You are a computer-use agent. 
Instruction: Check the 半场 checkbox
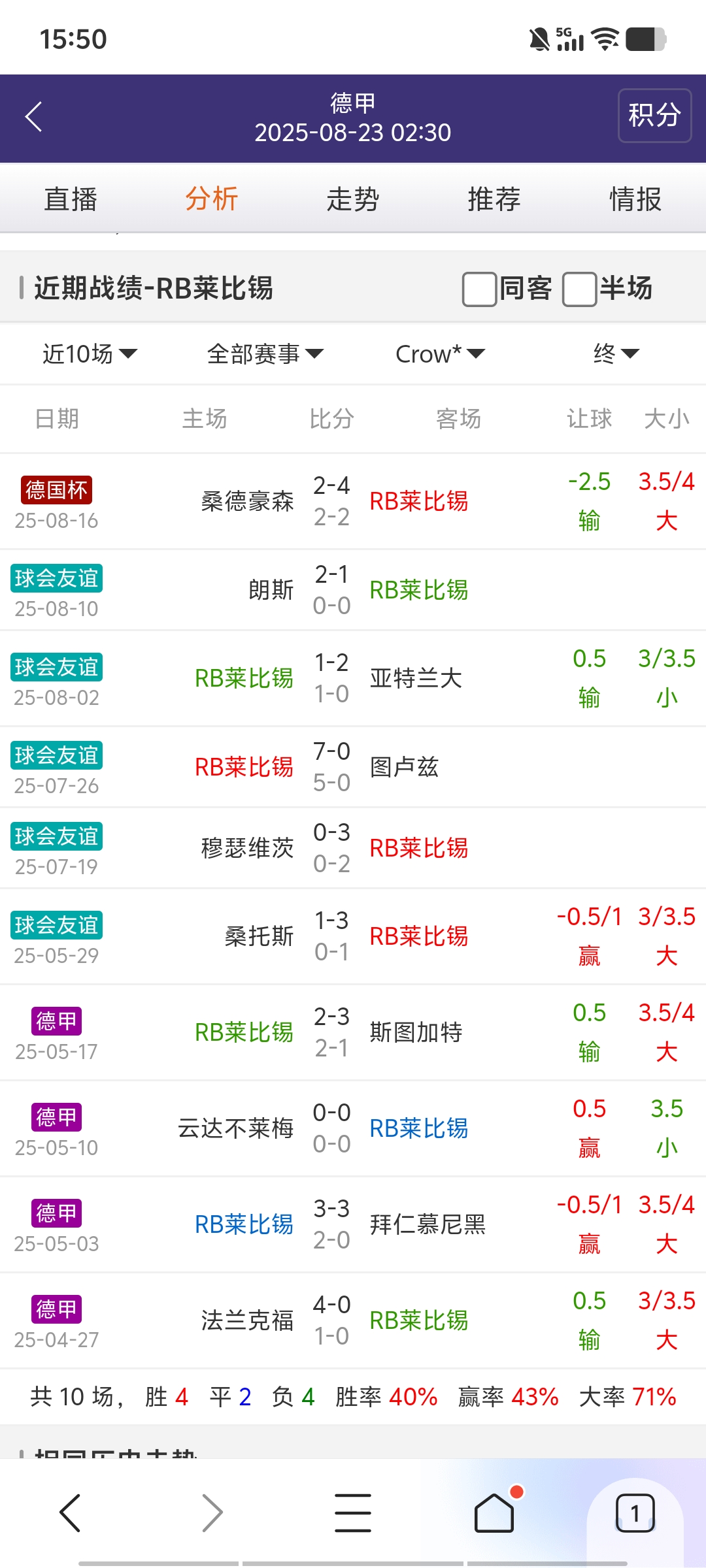pos(579,289)
